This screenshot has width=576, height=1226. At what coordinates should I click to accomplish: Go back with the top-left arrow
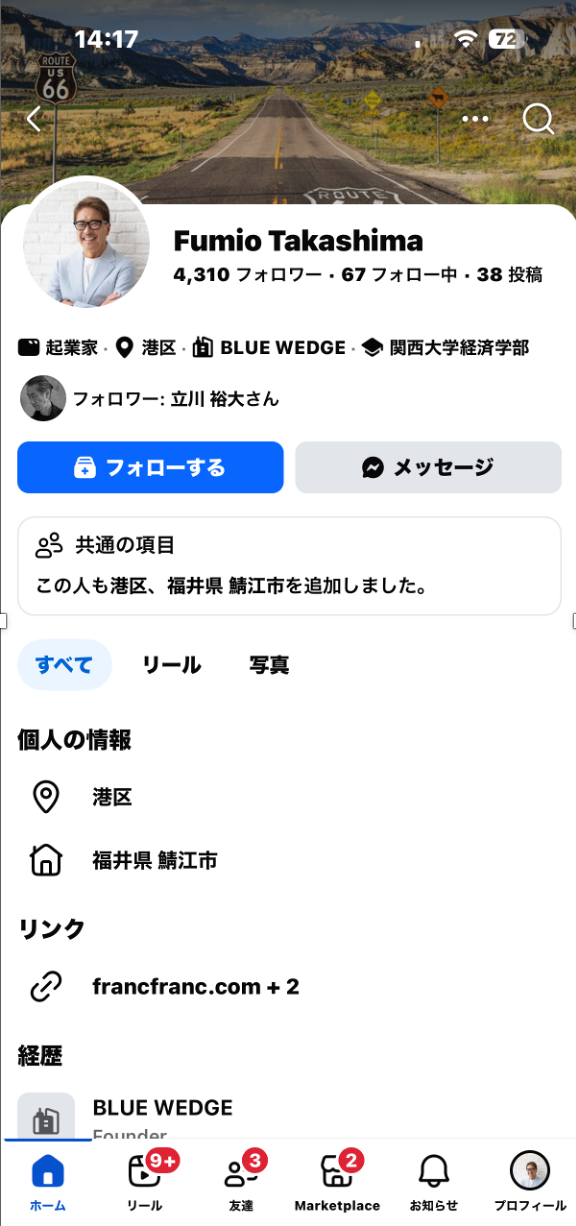coord(34,120)
